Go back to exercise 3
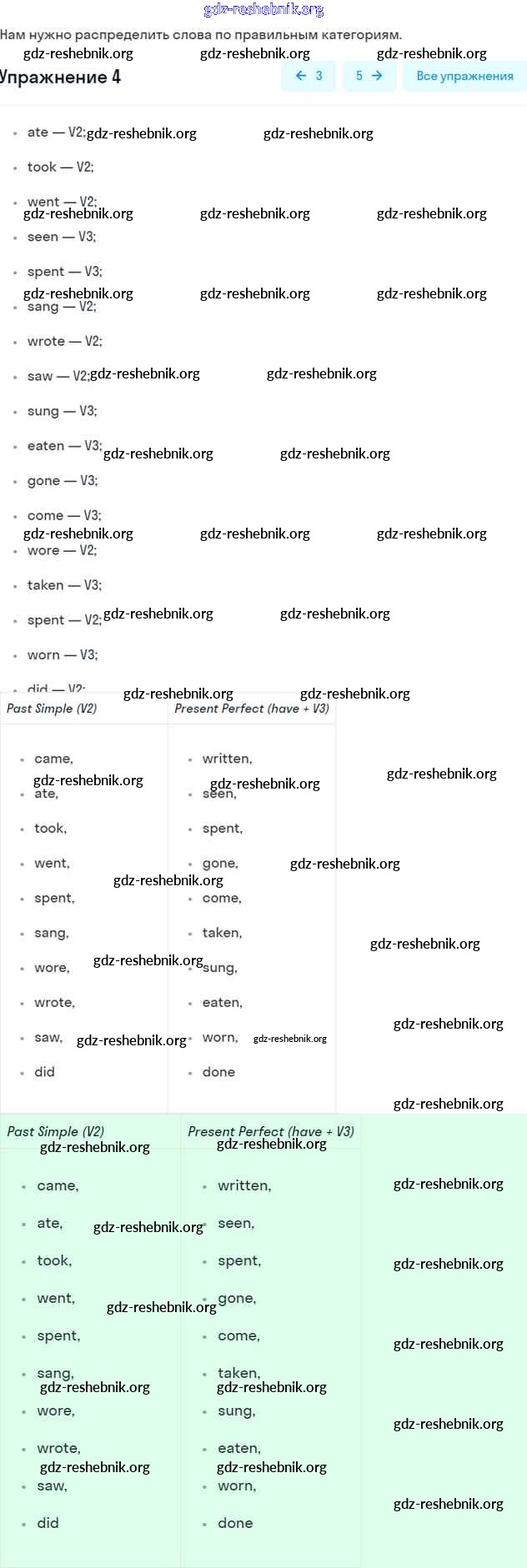 309,76
